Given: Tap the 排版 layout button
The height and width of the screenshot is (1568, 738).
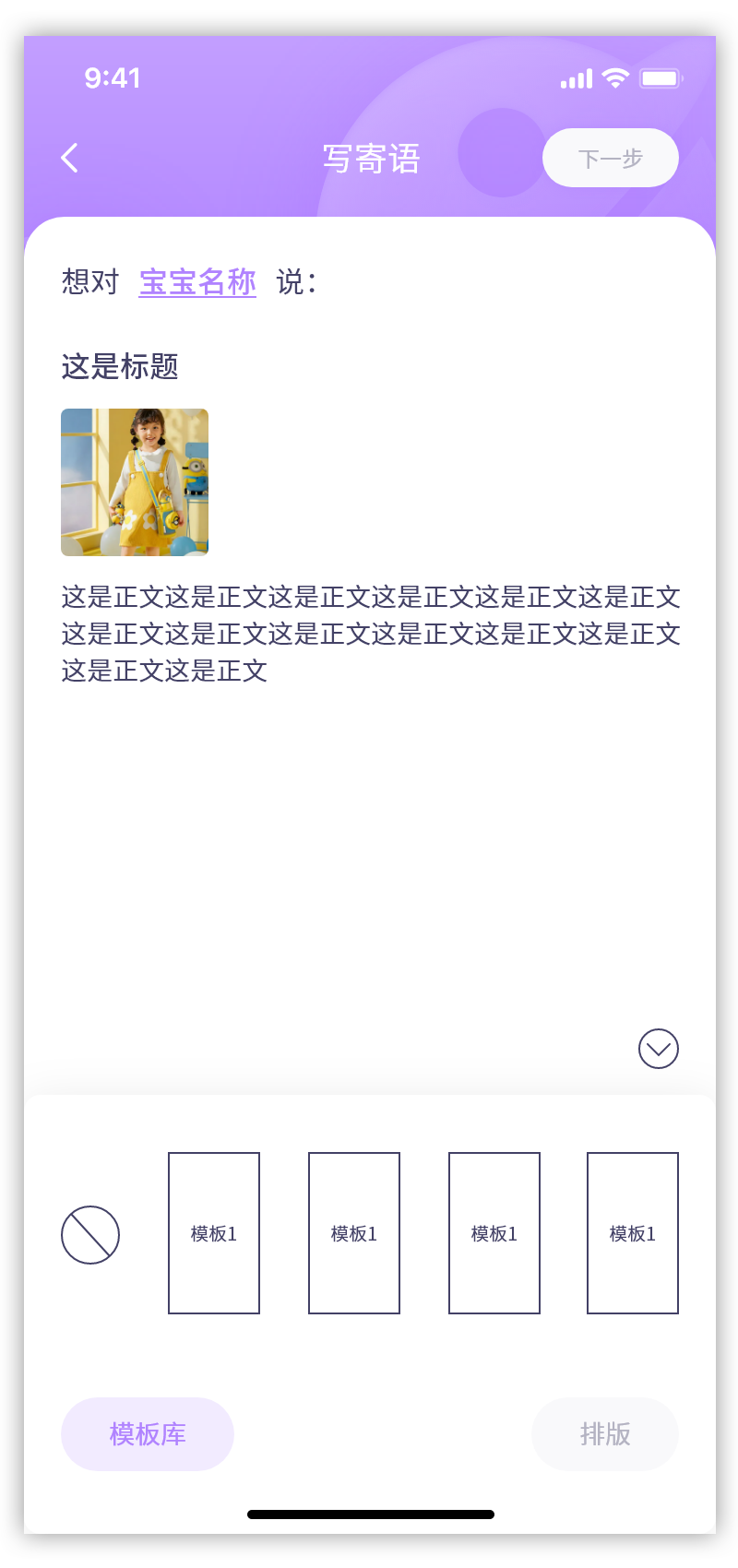Looking at the screenshot, I should [604, 1433].
